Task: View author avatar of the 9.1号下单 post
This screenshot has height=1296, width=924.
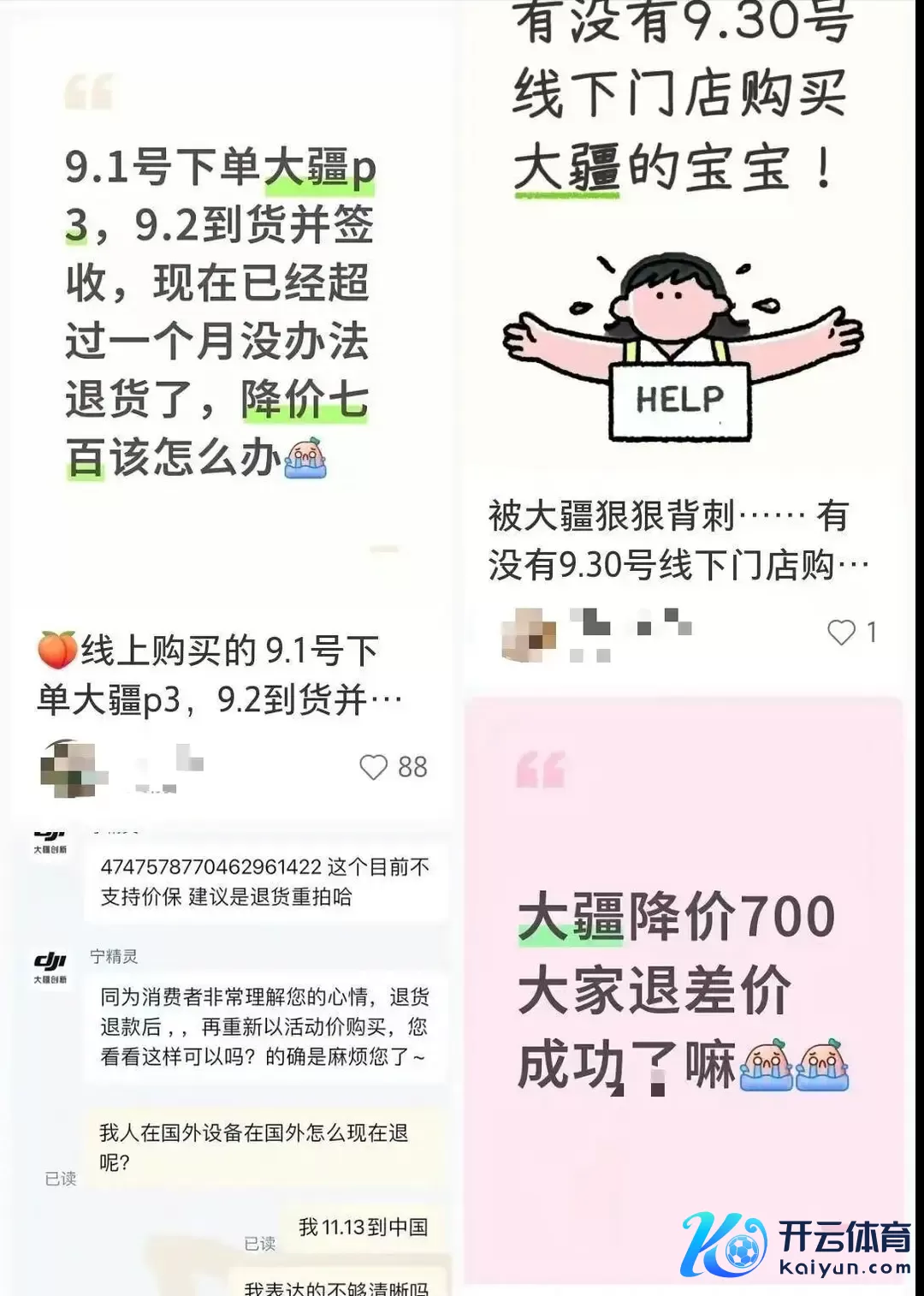Action: click(70, 768)
